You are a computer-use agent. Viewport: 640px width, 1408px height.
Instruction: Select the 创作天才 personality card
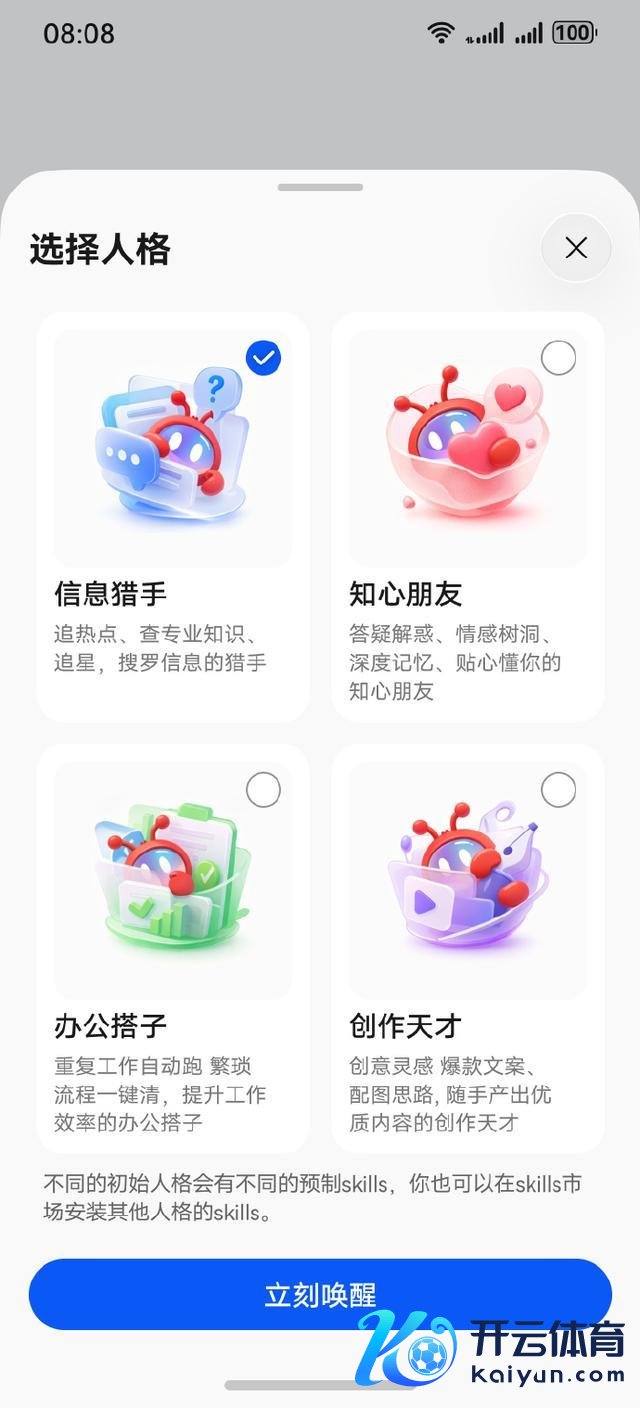point(467,948)
